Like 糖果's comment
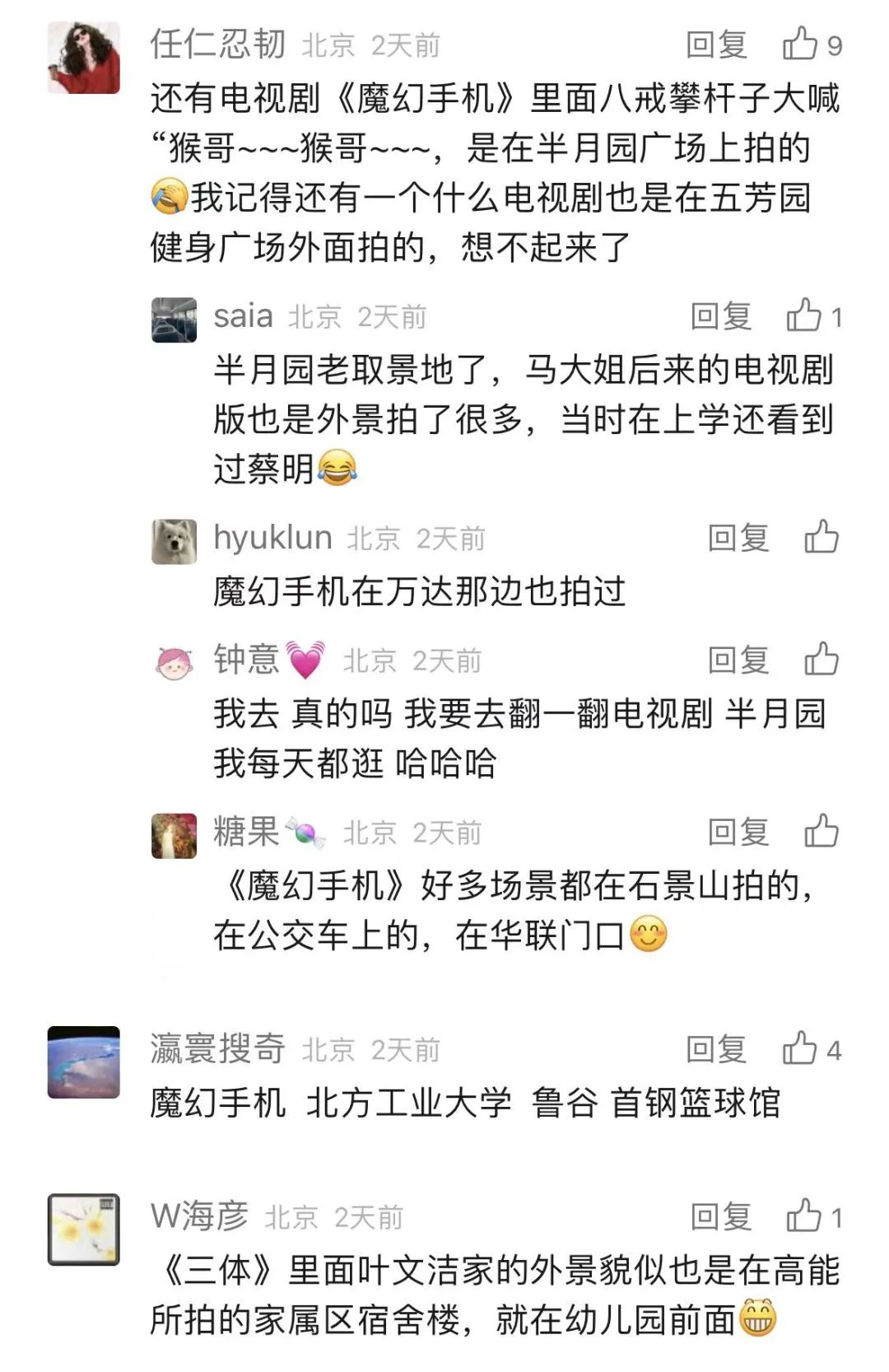The height and width of the screenshot is (1372, 889). pos(821,832)
